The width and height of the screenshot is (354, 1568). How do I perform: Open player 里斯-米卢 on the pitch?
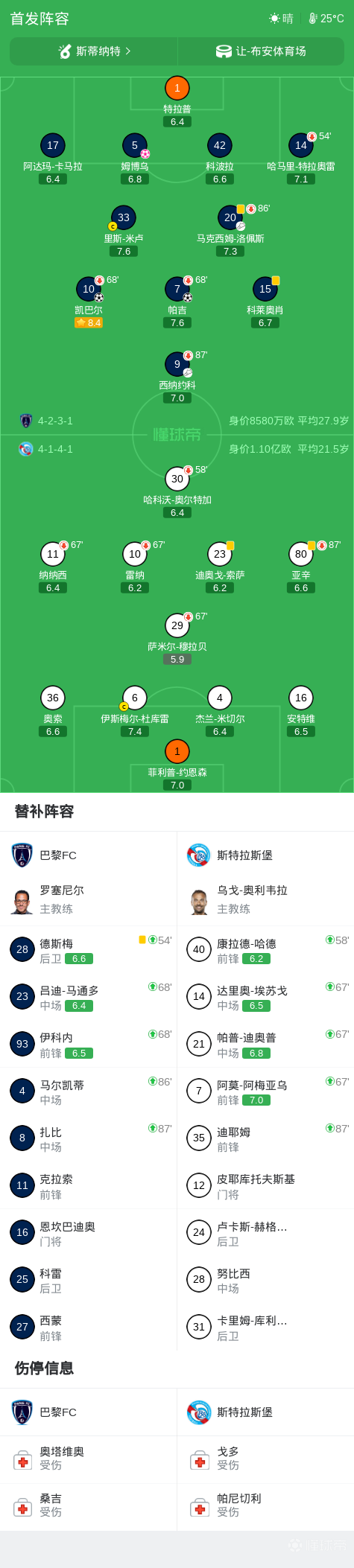tap(124, 231)
